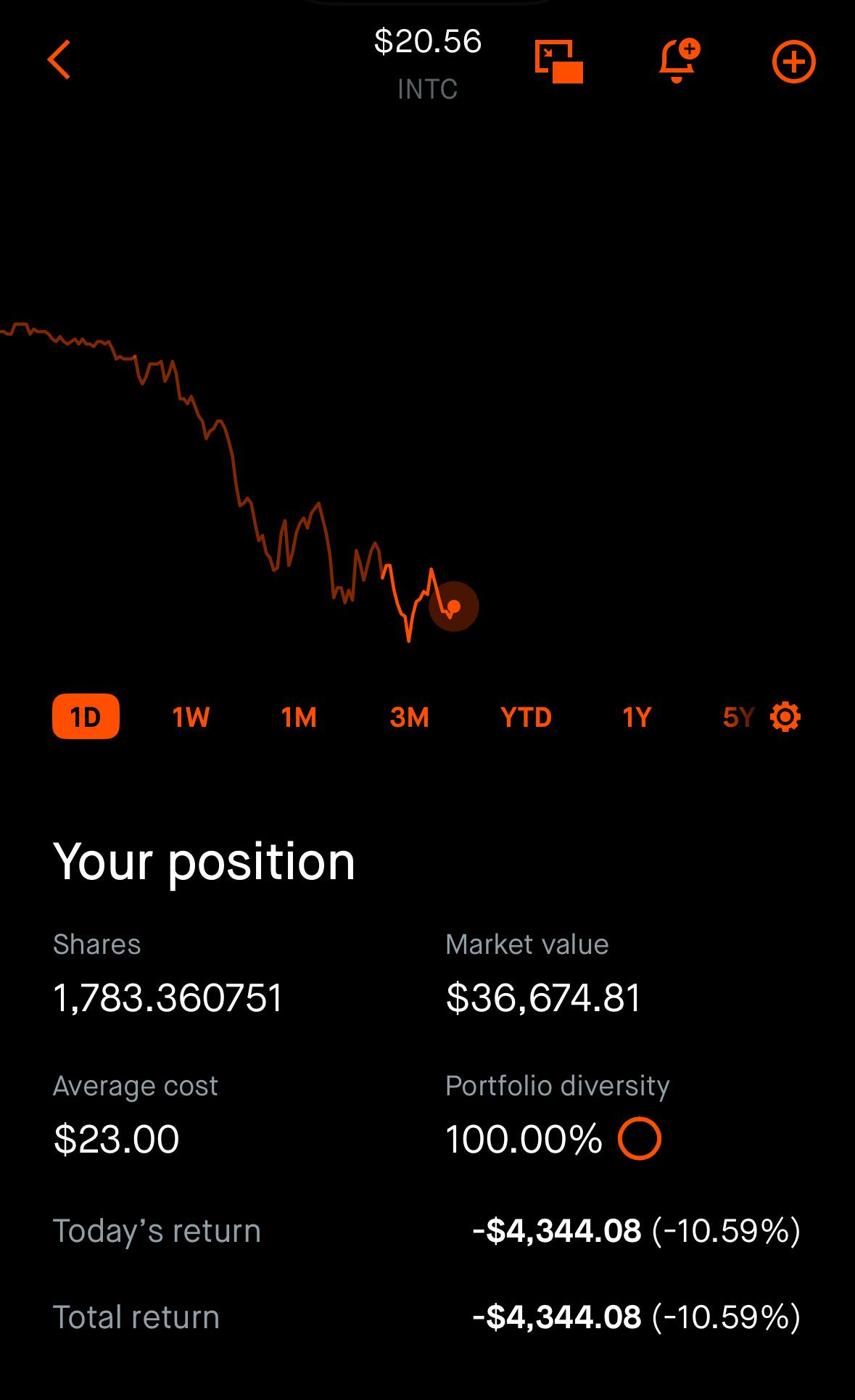
Task: Select the 1D chart range
Action: tap(86, 717)
